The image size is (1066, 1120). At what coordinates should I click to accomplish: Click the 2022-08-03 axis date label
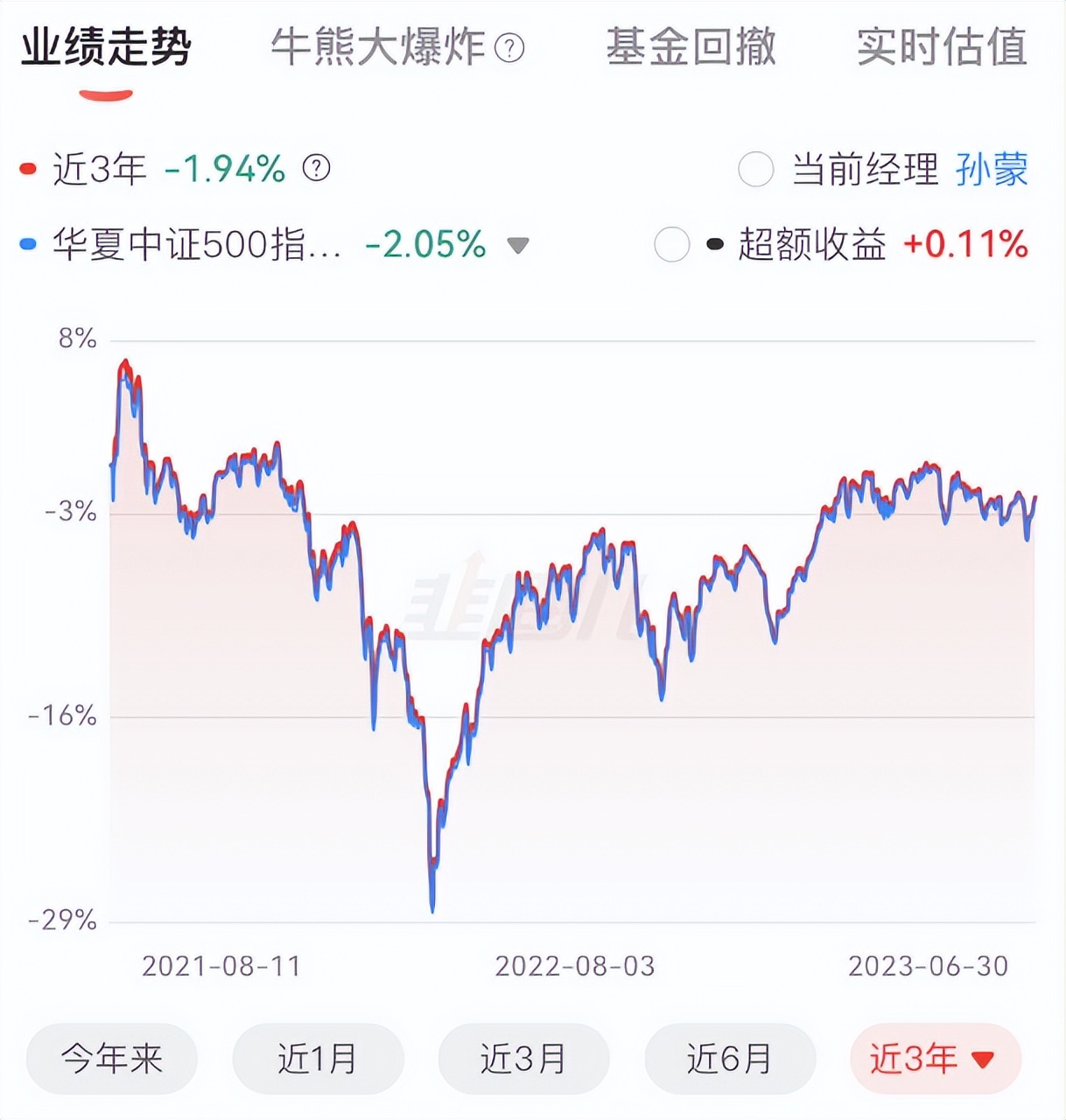[574, 965]
